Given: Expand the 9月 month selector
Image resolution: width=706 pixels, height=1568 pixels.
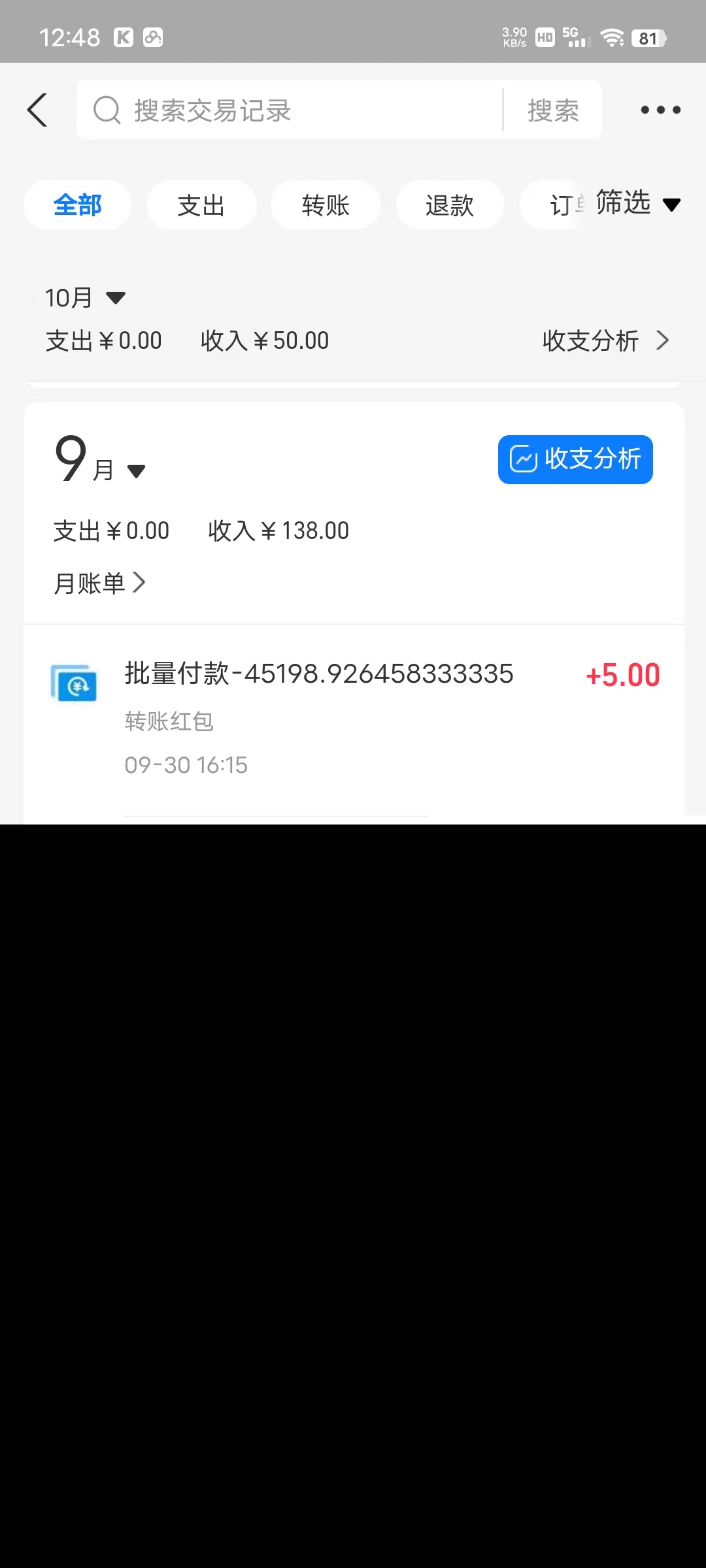Looking at the screenshot, I should [x=100, y=460].
